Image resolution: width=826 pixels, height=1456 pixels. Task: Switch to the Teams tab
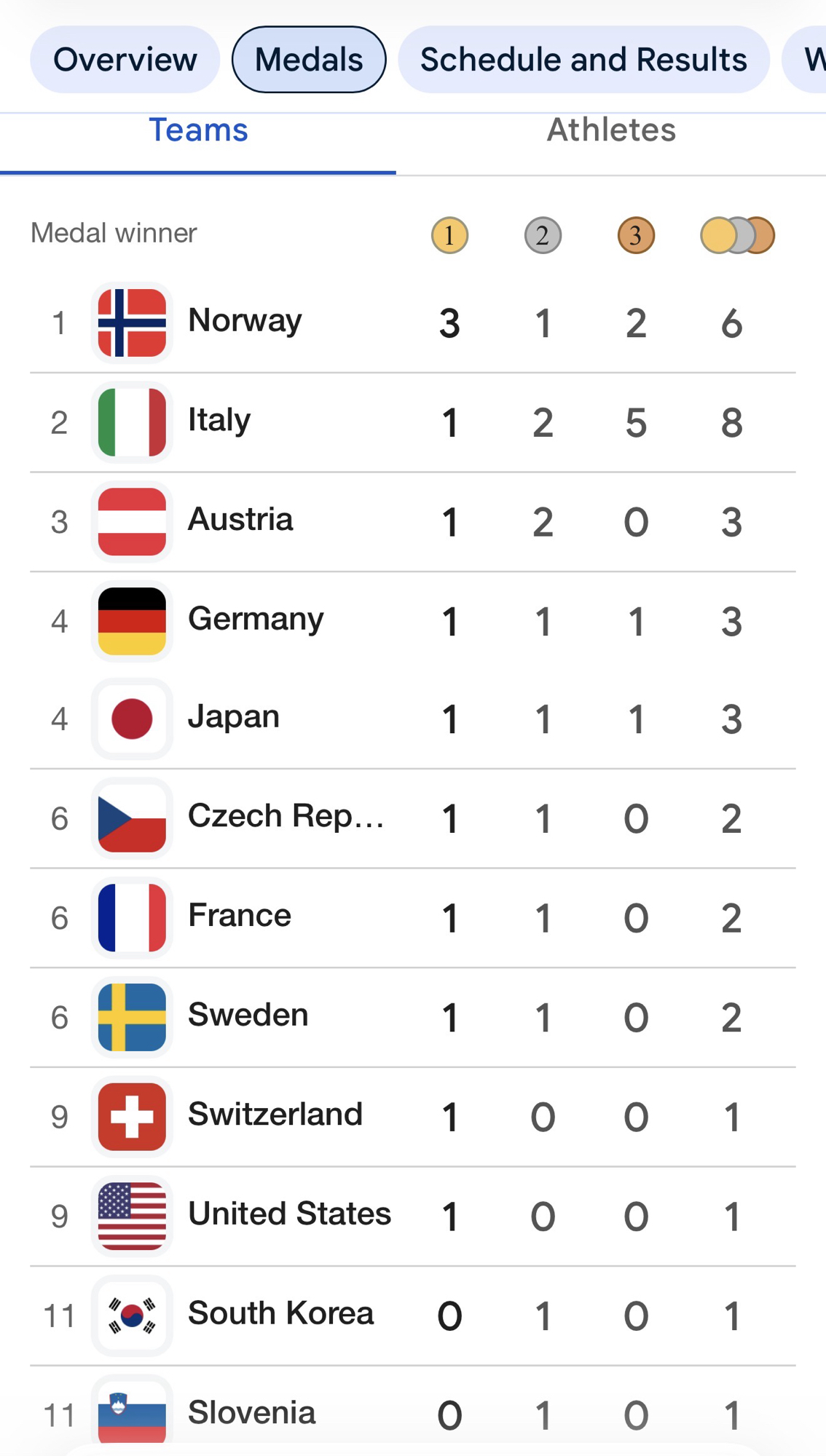click(x=198, y=131)
